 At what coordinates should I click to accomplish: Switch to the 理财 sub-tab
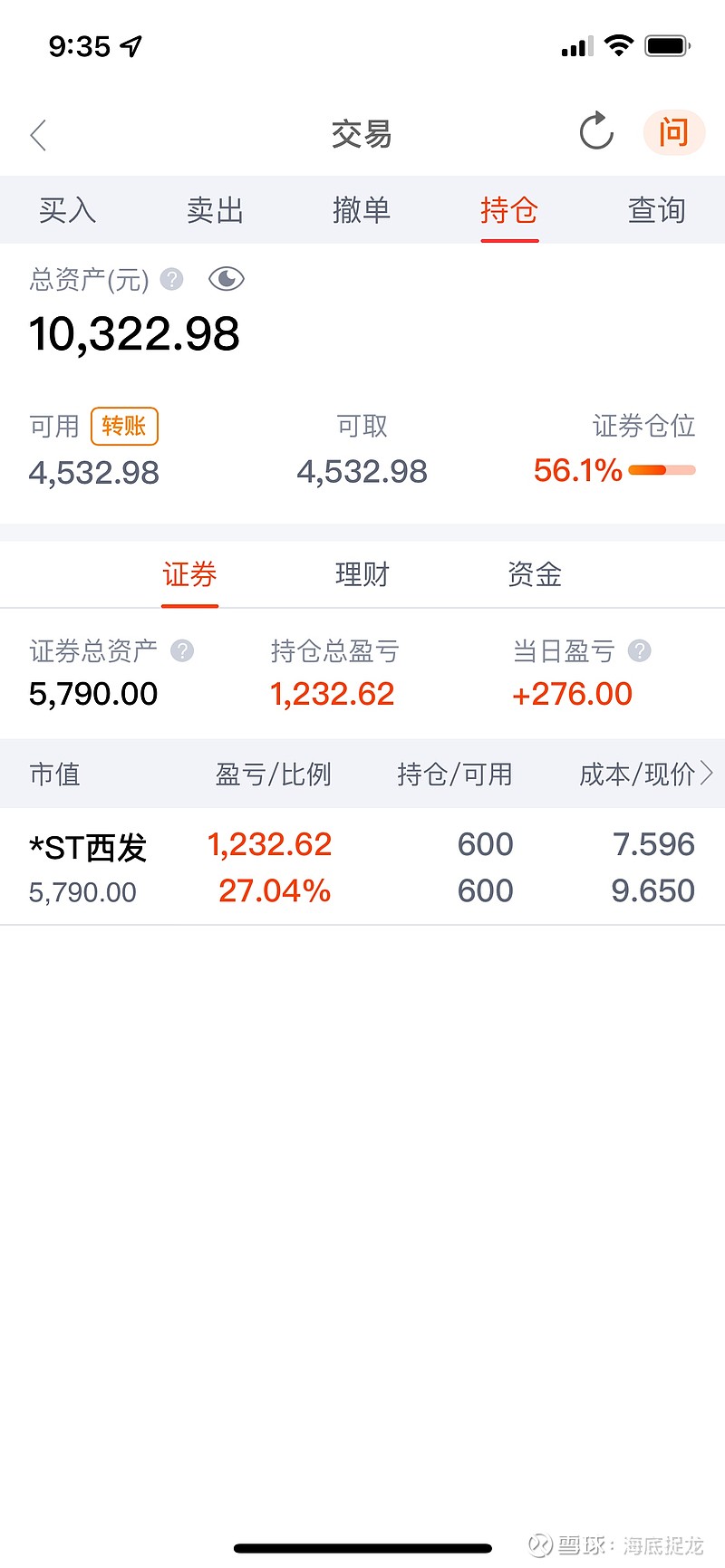point(362,574)
